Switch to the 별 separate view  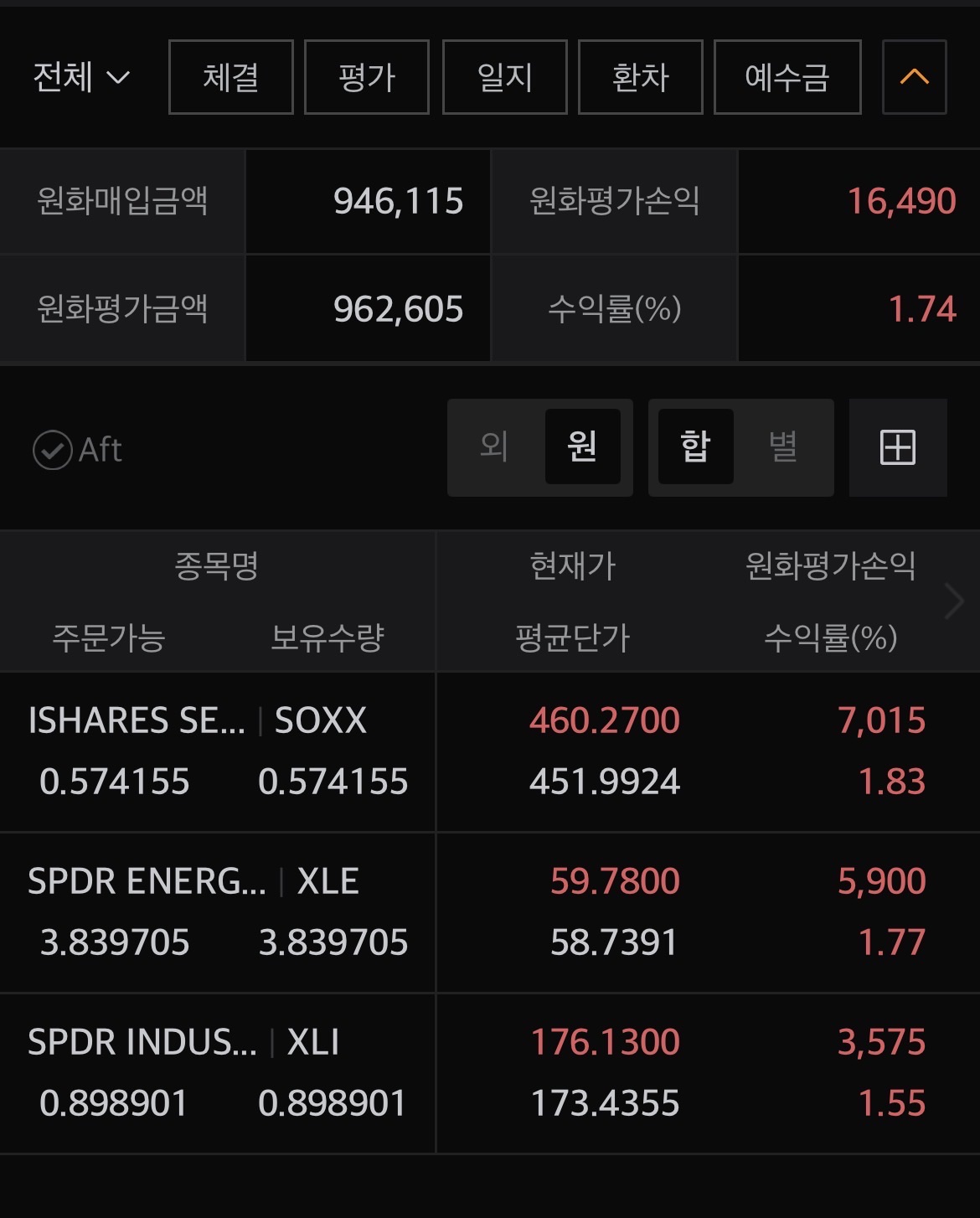(783, 446)
